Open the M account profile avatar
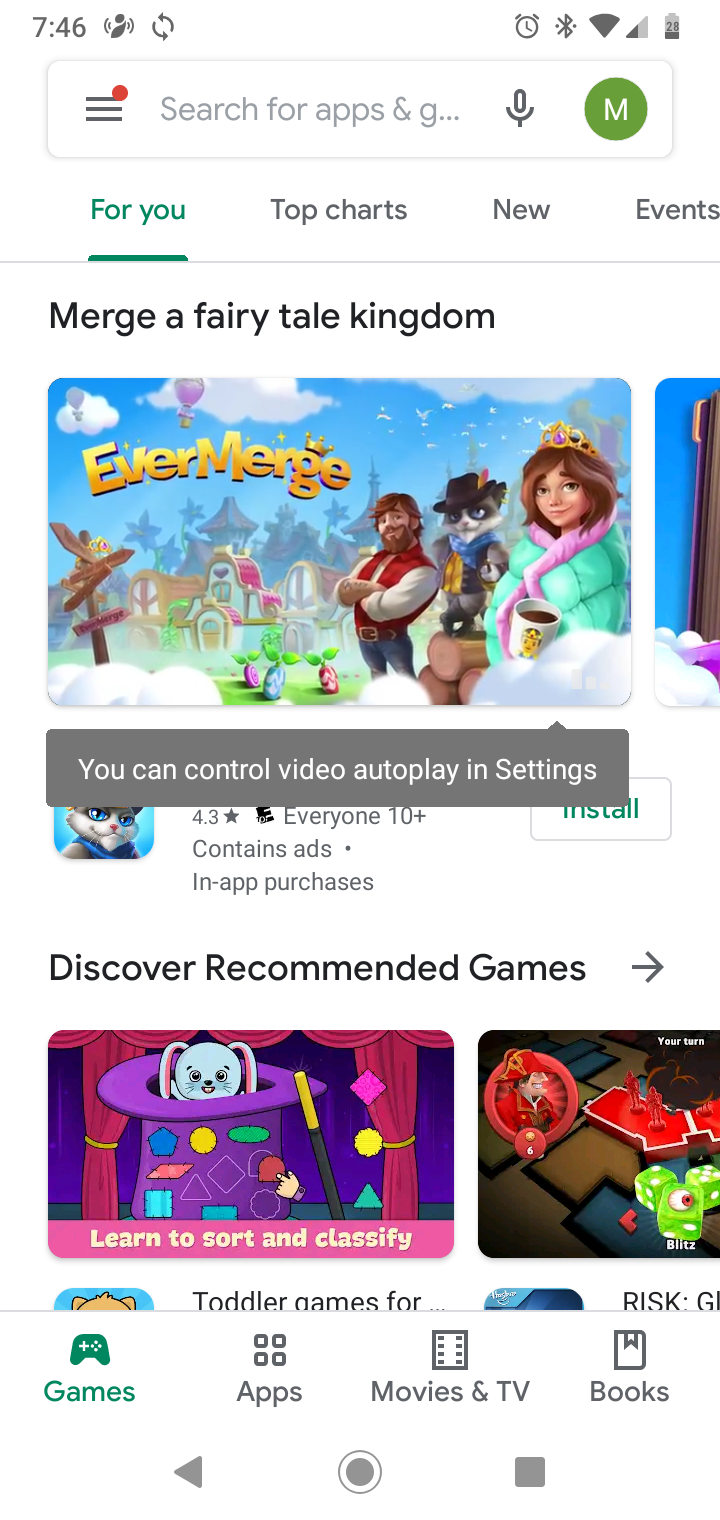This screenshot has width=720, height=1520. 615,109
